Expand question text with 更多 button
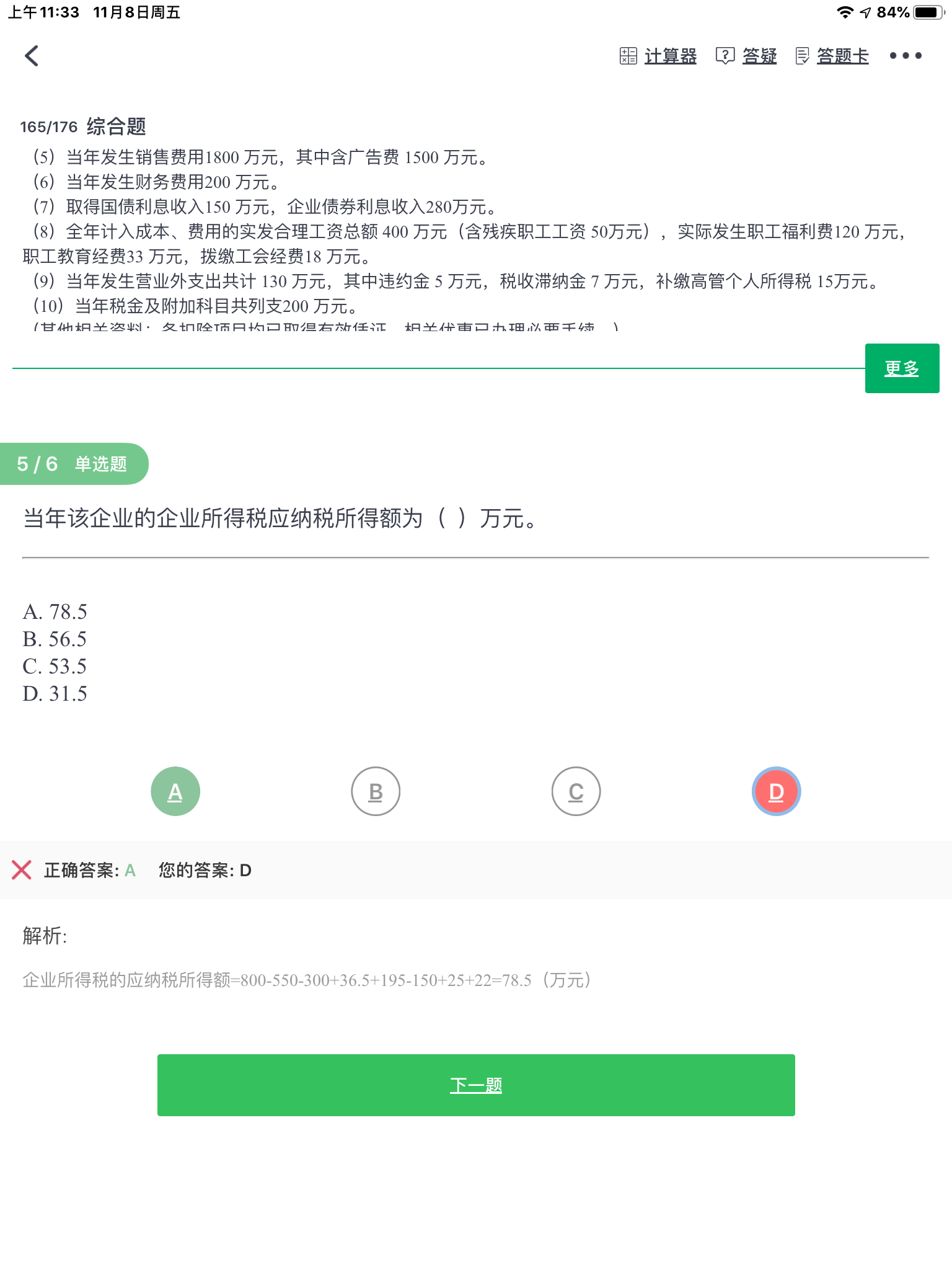 (901, 368)
